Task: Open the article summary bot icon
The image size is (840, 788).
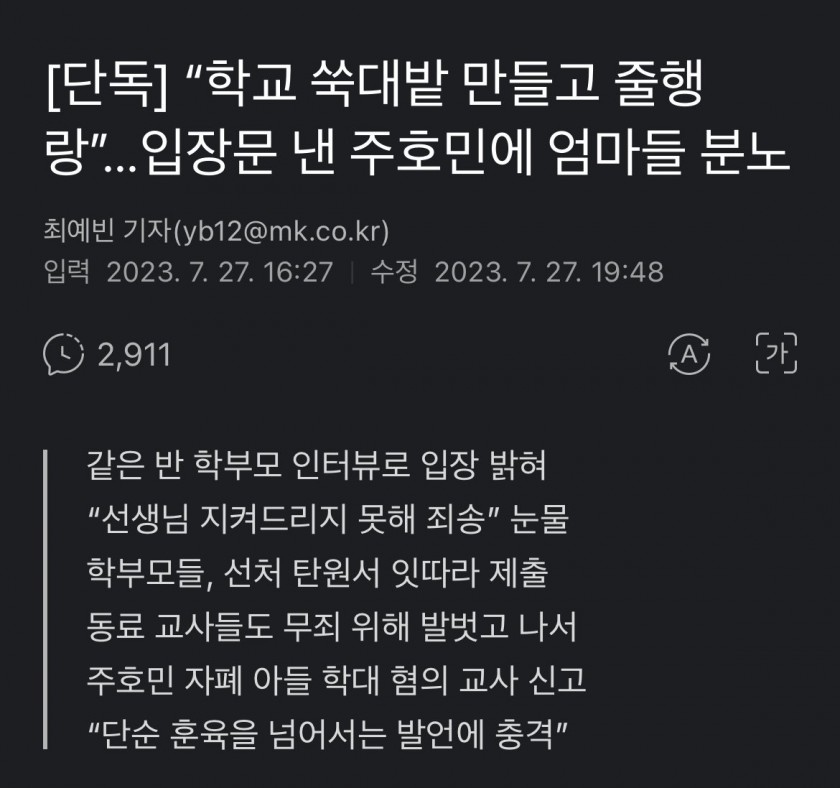Action: pos(688,353)
